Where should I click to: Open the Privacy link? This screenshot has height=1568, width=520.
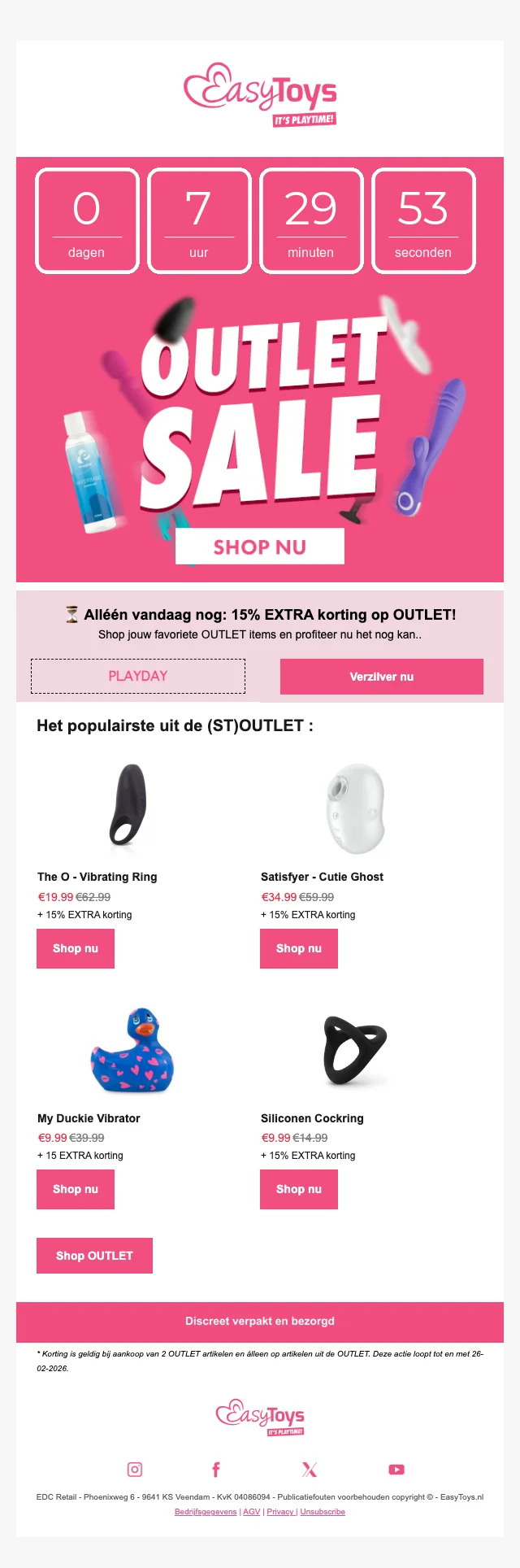280,1512
